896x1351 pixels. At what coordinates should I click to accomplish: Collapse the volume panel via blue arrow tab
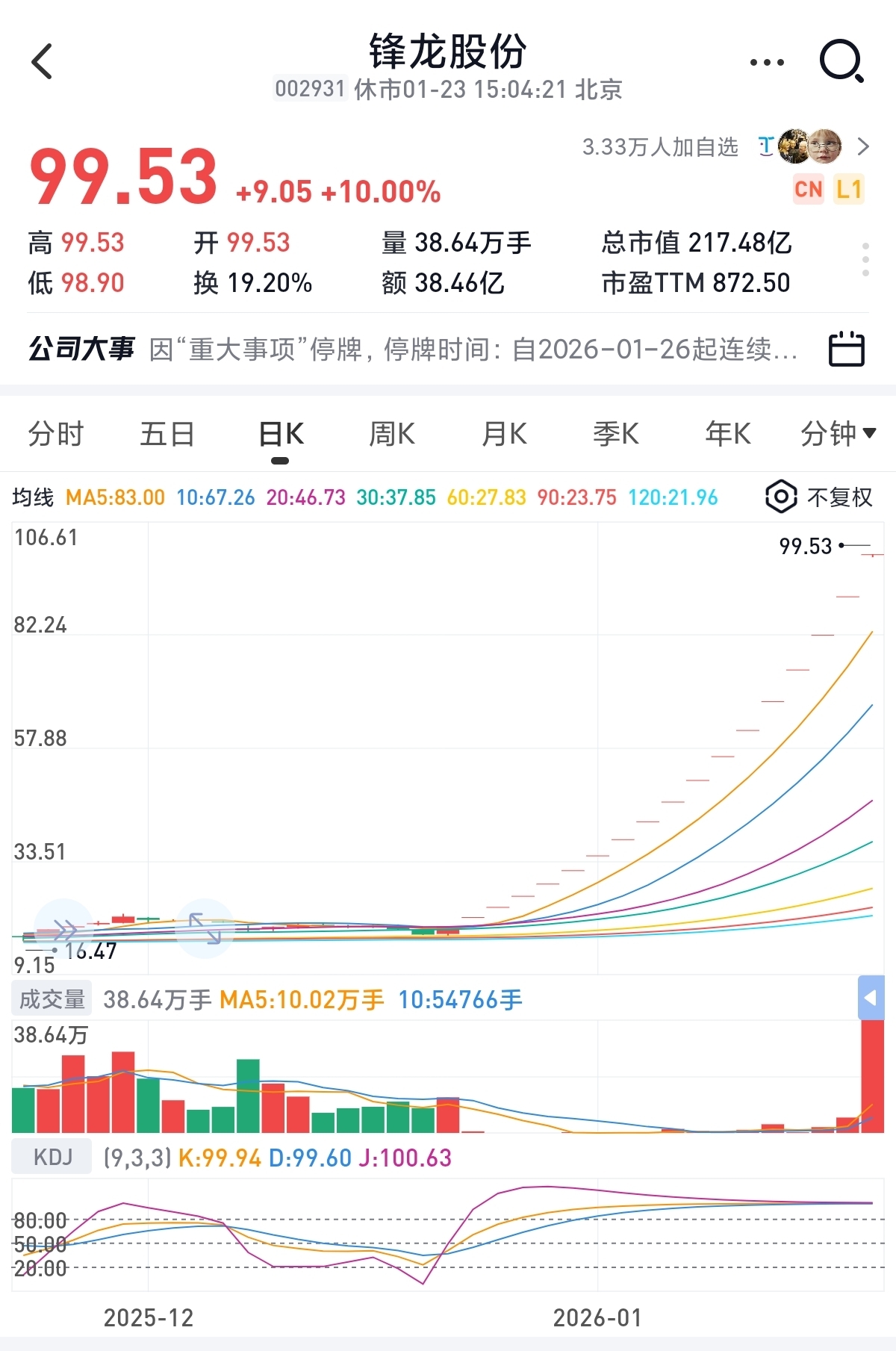point(871,998)
